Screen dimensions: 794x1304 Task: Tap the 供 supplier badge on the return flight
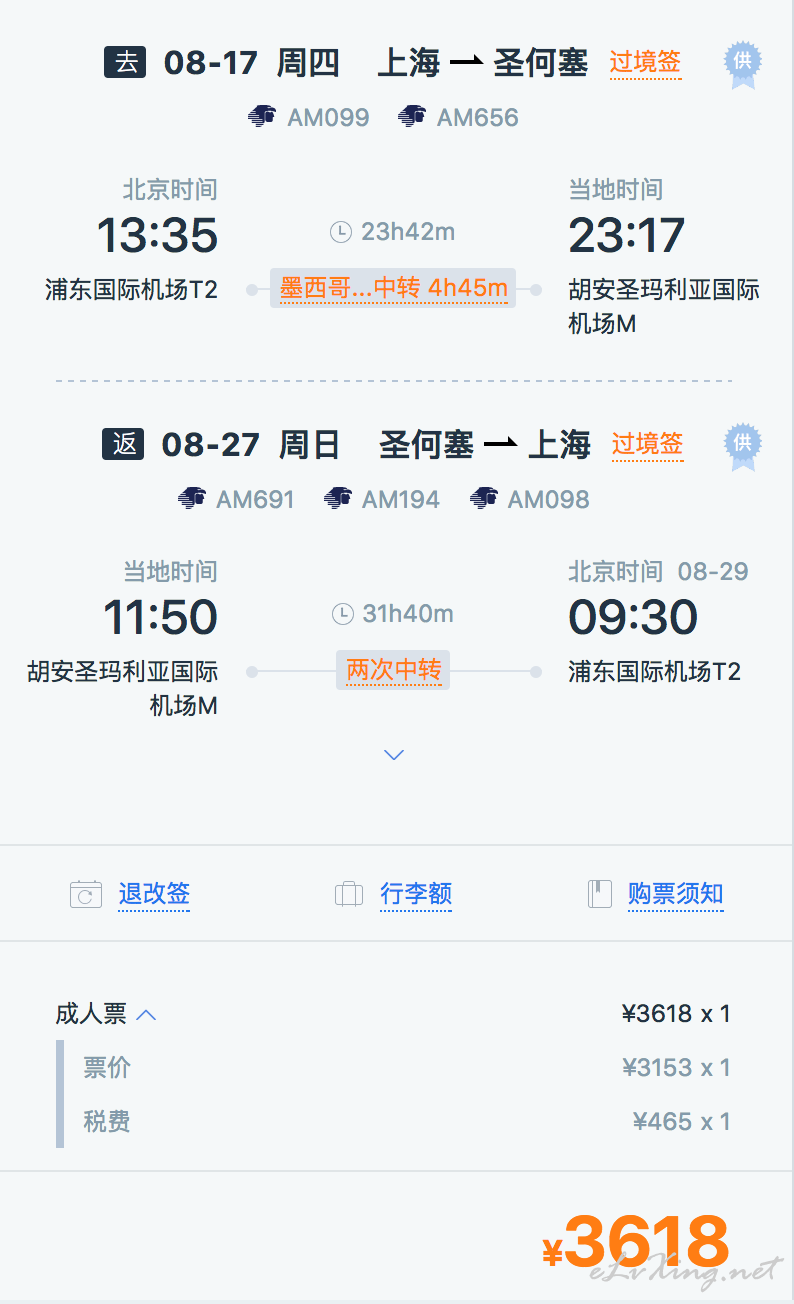[x=743, y=445]
